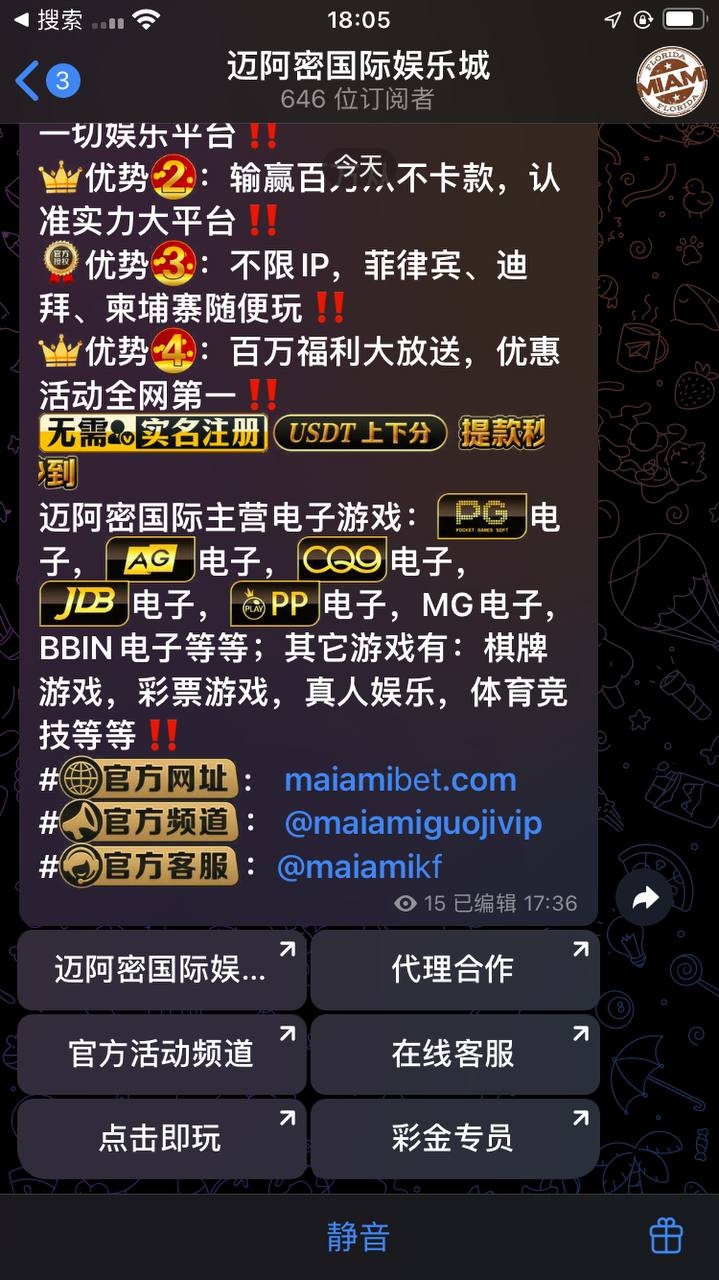Open the 迈阿密国际娱乐城 channel info header
The image size is (719, 1280).
coord(358,80)
